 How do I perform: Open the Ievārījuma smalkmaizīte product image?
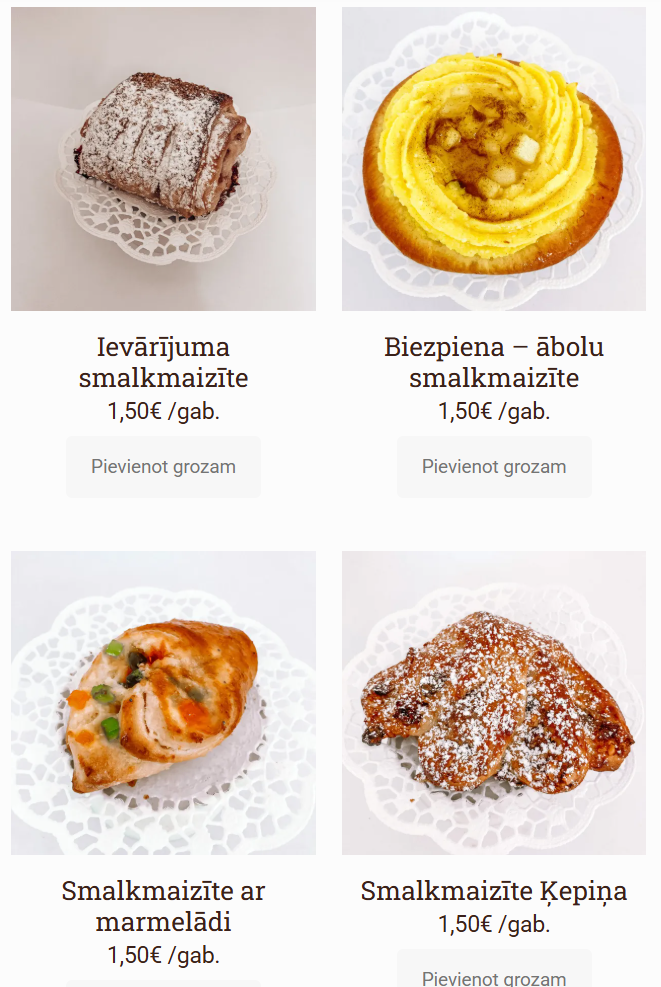coord(163,159)
